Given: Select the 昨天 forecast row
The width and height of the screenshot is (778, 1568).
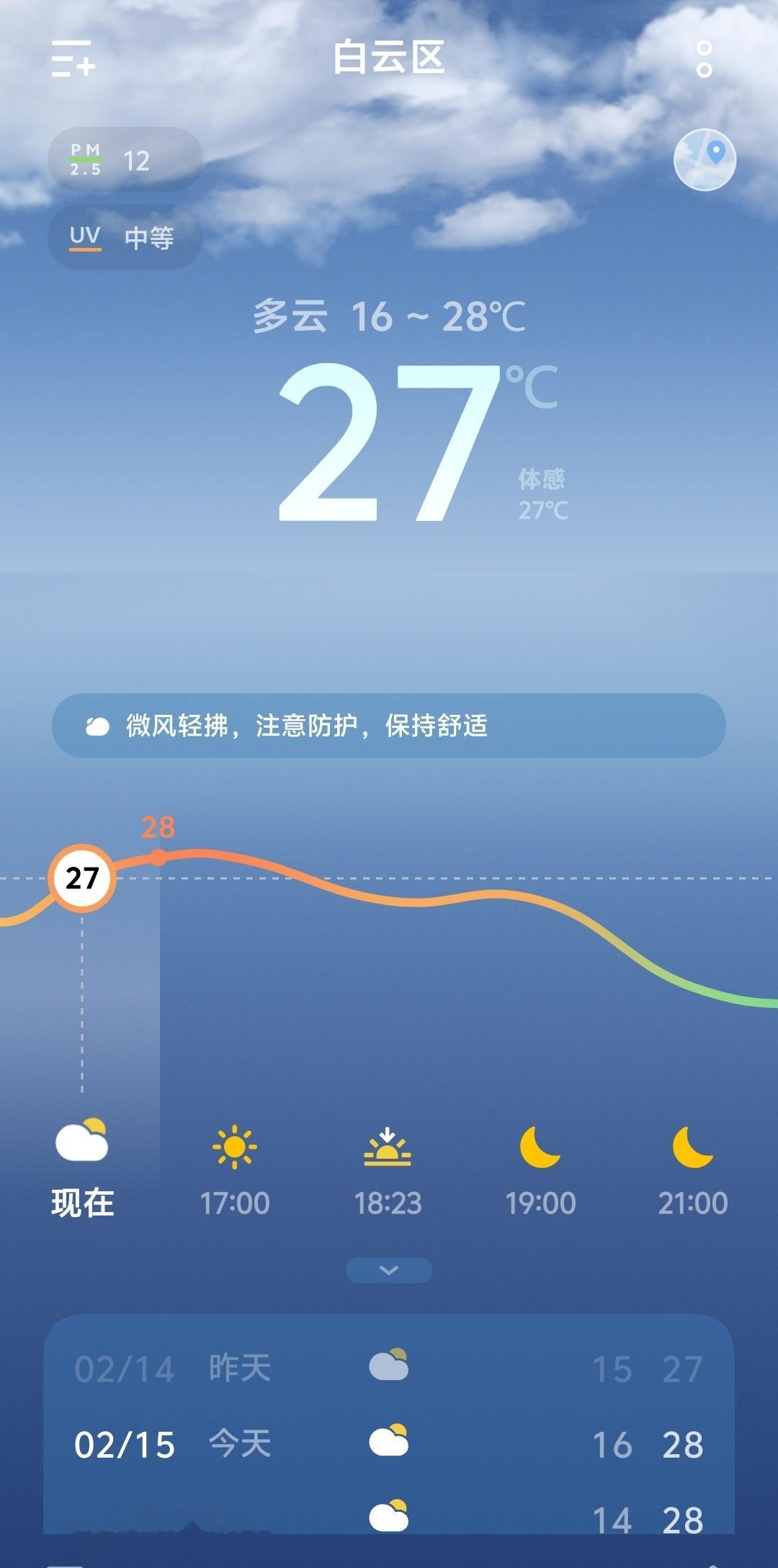Looking at the screenshot, I should tap(388, 1369).
